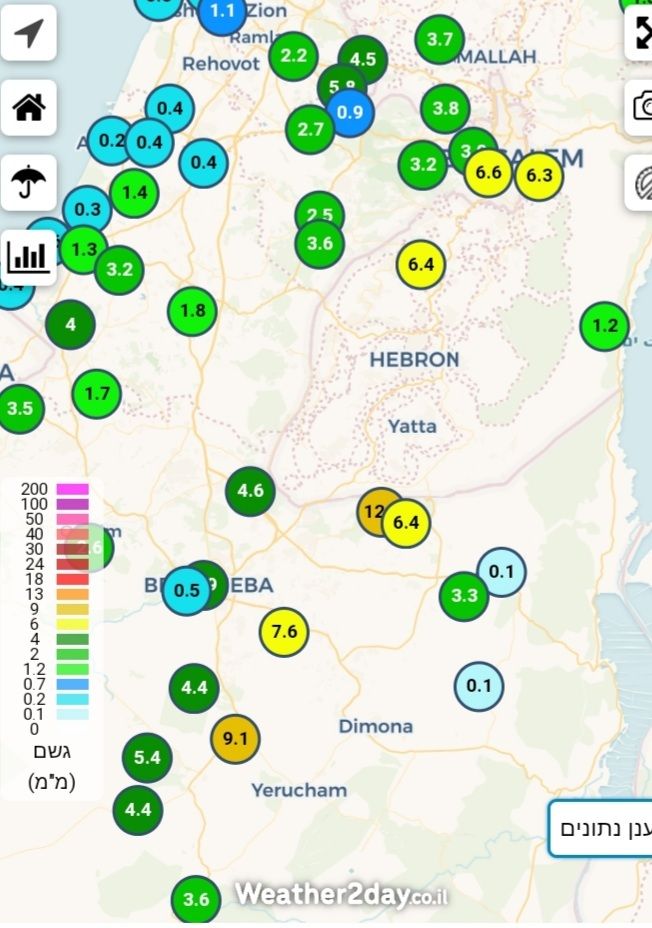This screenshot has width=652, height=928.
Task: Select the 1.8 station marker
Action: (192, 311)
